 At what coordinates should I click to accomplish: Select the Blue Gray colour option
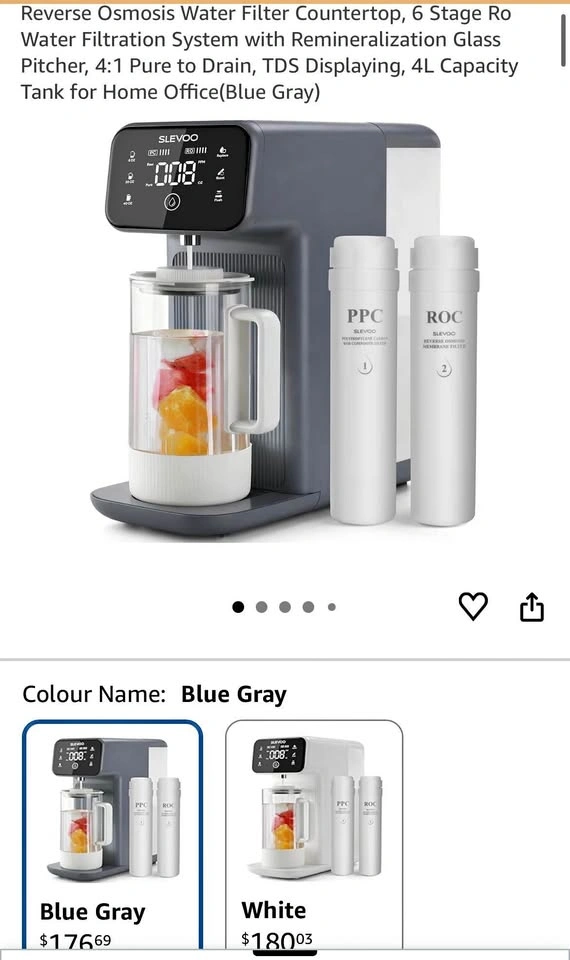click(113, 835)
